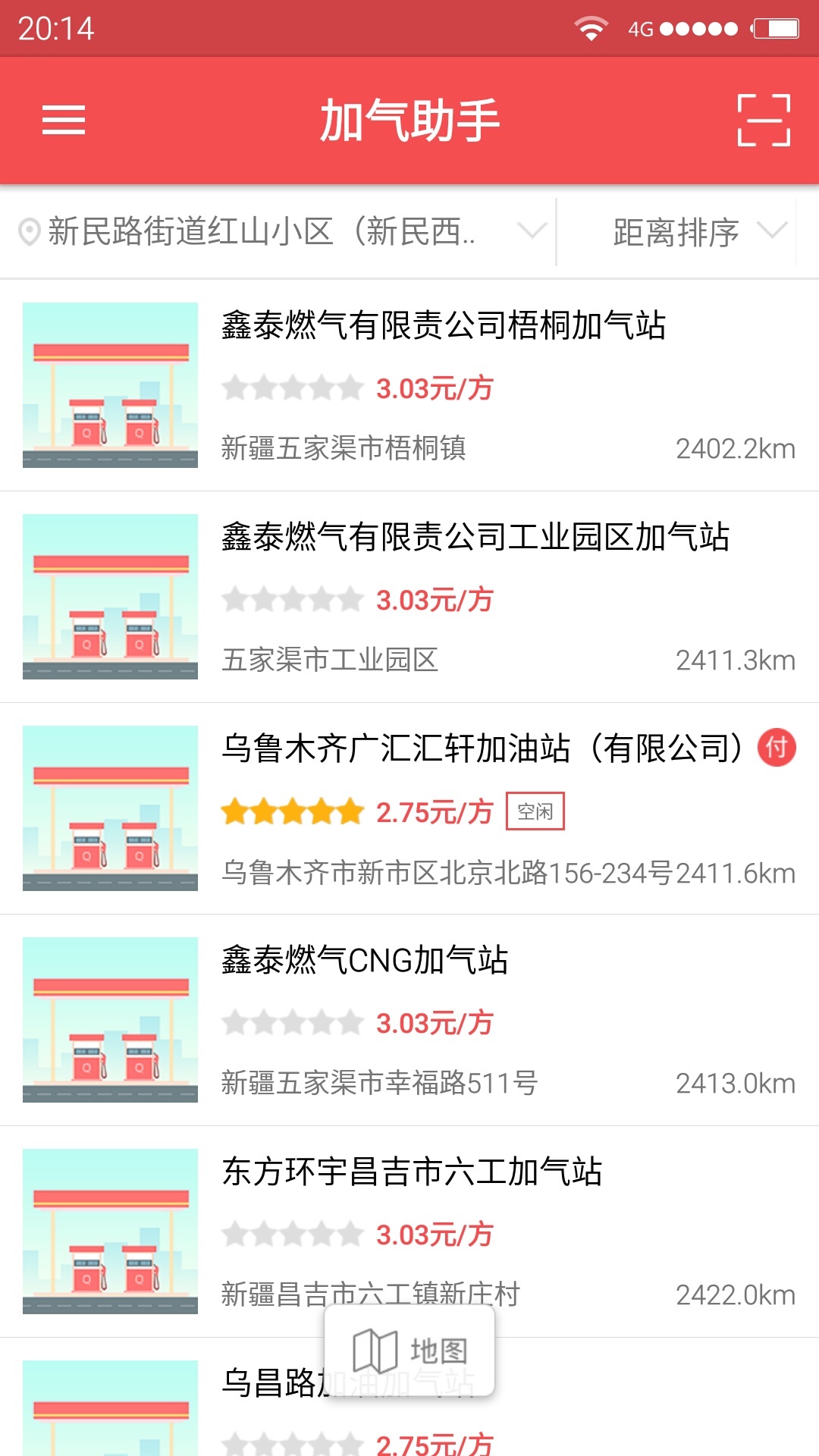Open the 距离排序 sorting dropdown

689,232
